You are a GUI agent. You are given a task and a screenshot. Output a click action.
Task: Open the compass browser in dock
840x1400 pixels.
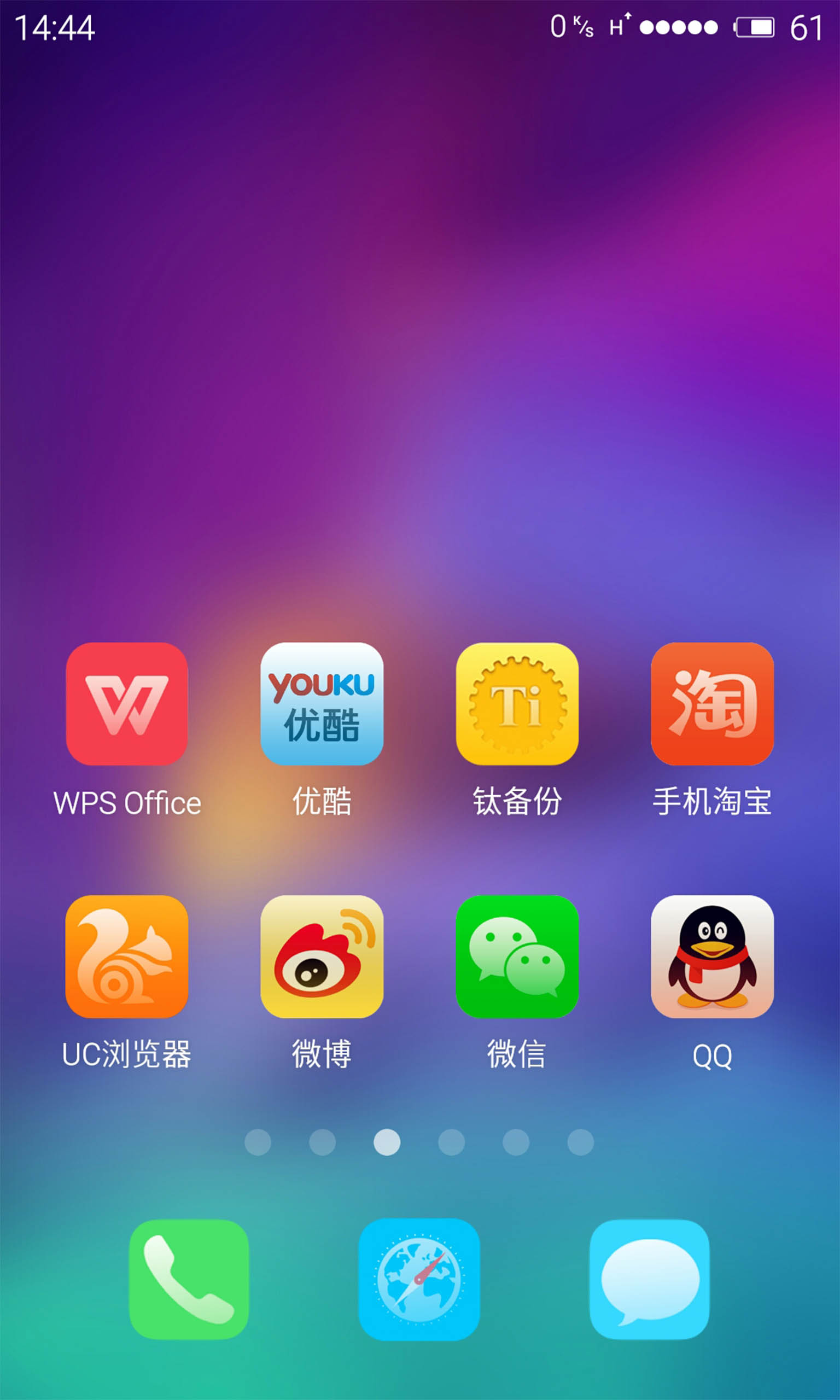[x=419, y=1280]
